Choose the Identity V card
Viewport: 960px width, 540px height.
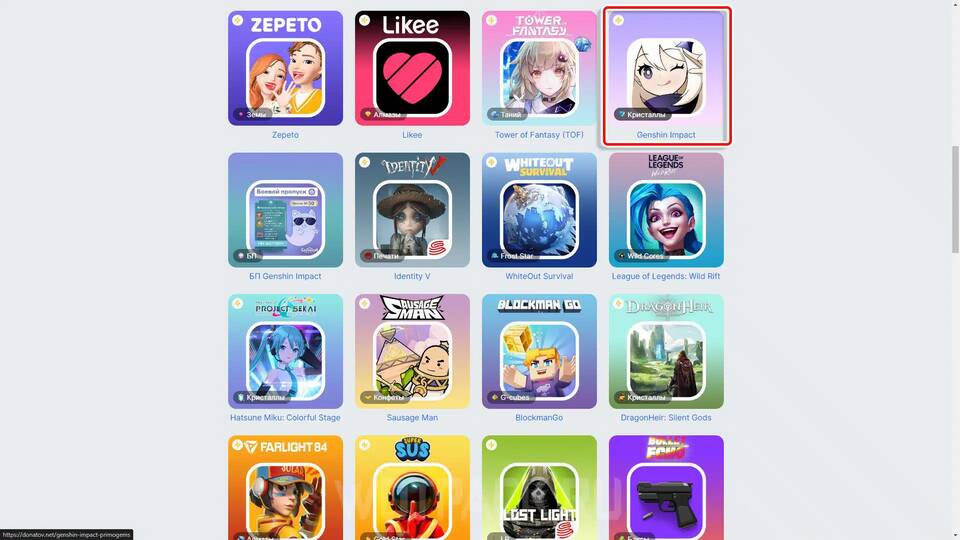[x=412, y=211]
